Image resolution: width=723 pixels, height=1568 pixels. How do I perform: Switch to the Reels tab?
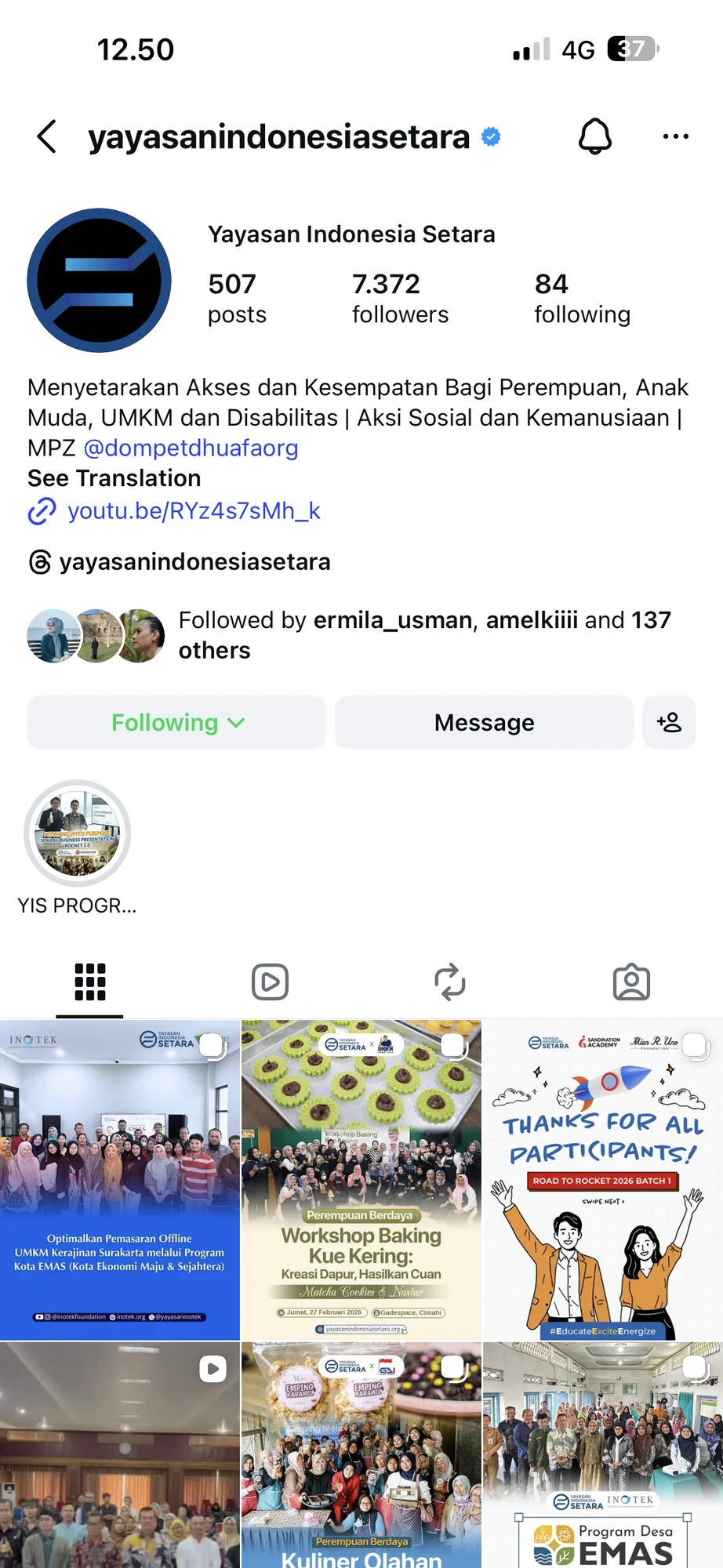point(270,982)
